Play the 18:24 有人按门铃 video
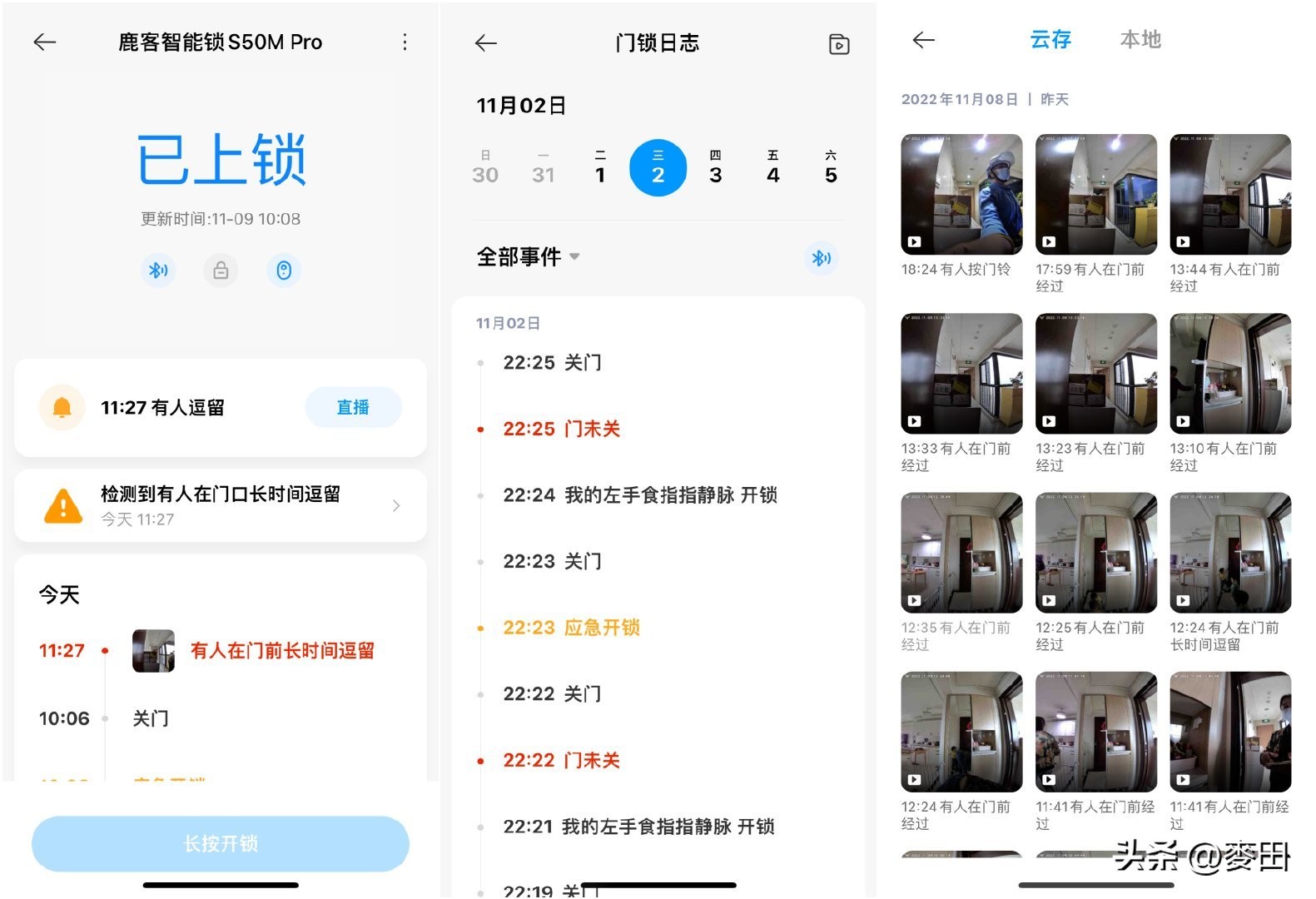 (x=961, y=195)
